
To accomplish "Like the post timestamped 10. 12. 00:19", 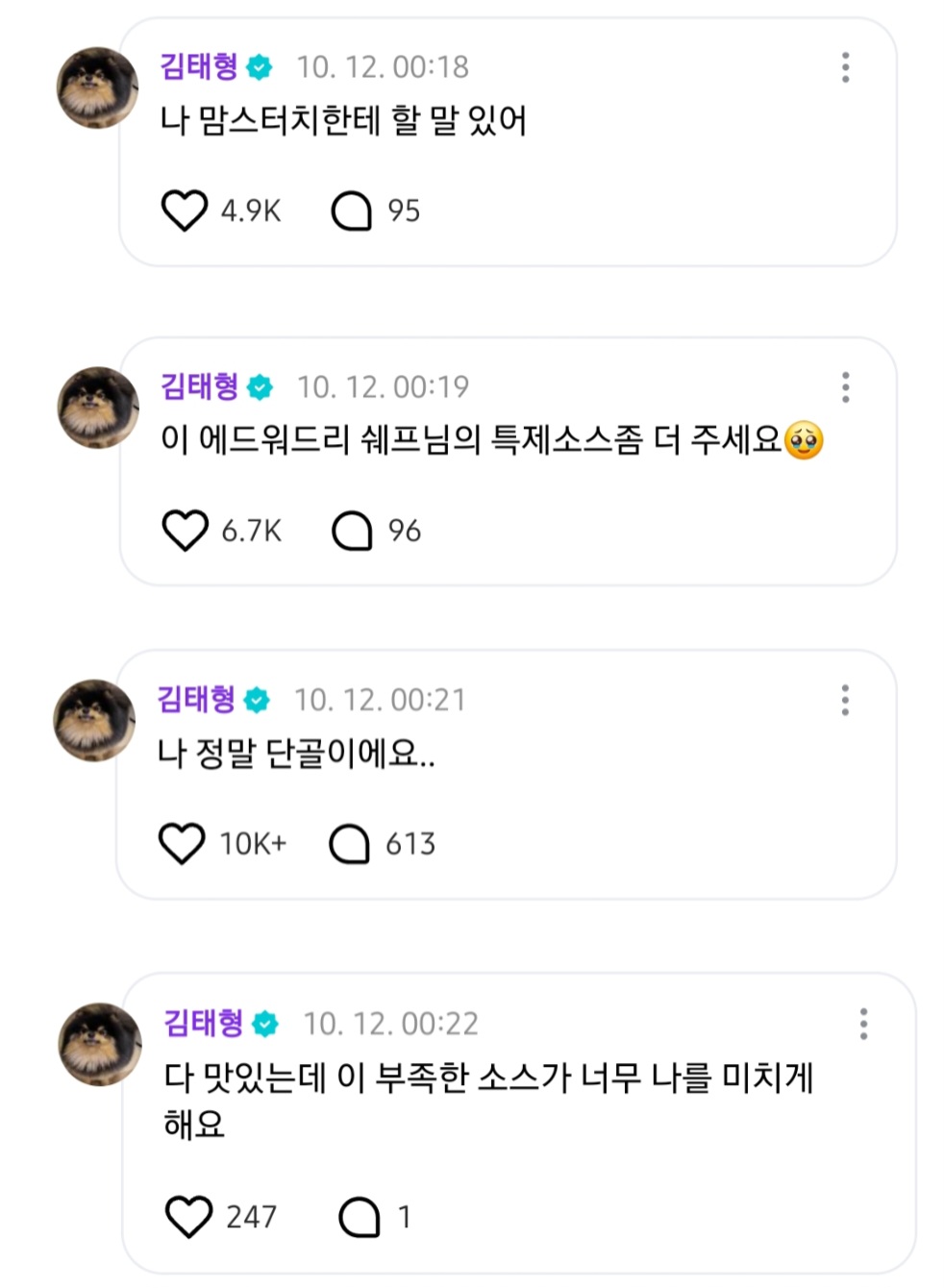I will click(185, 531).
